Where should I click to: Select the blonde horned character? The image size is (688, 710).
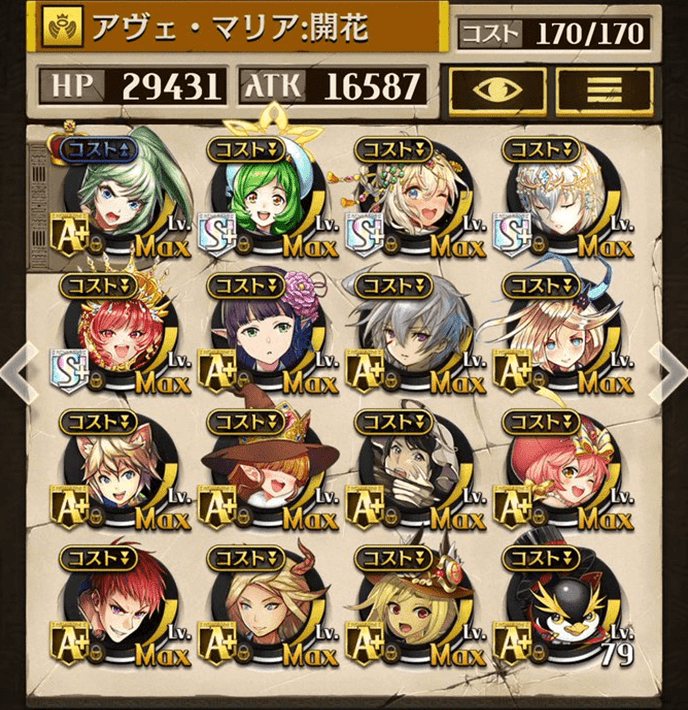(268, 602)
